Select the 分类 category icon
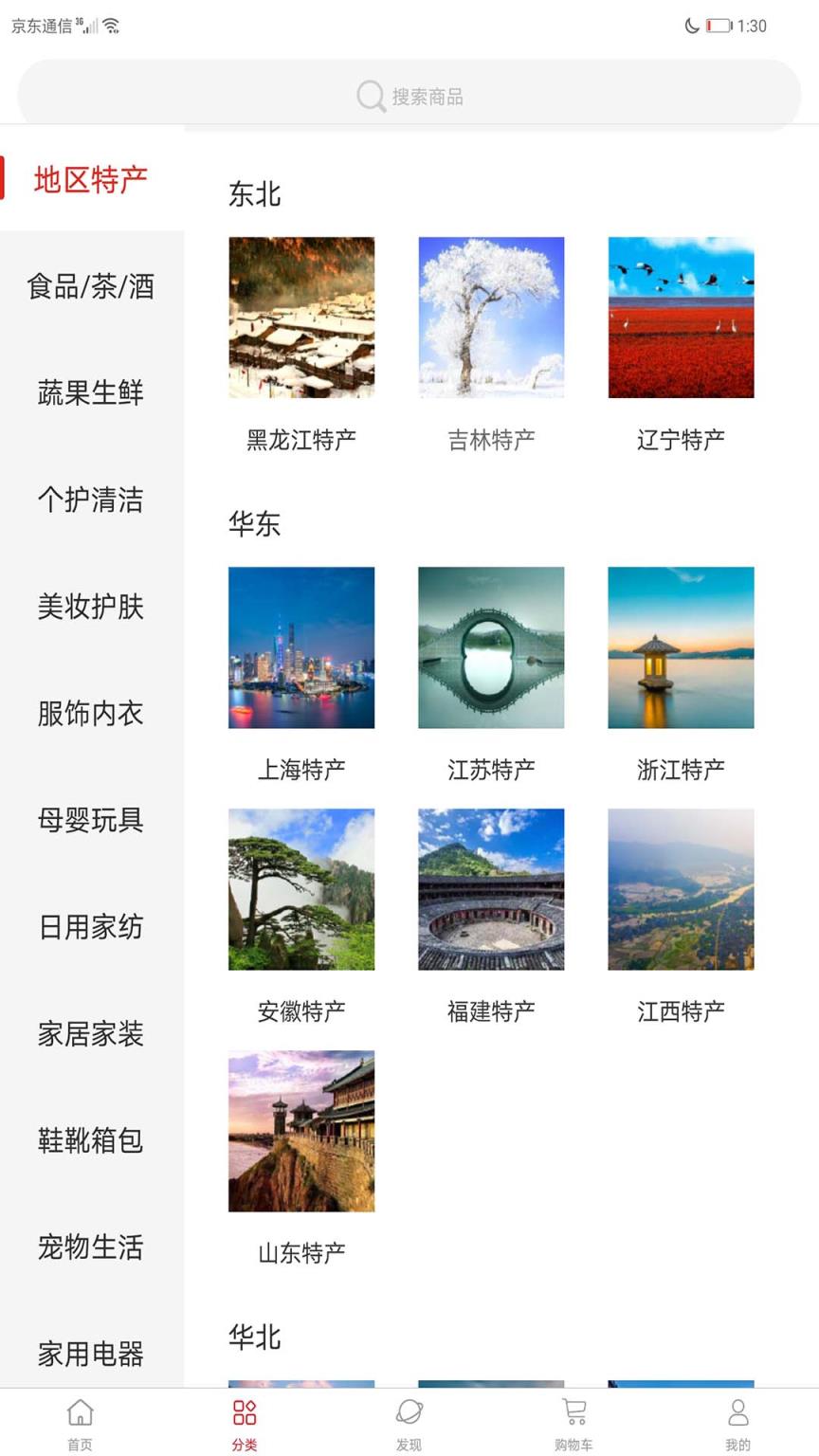The width and height of the screenshot is (819, 1456). 244,1412
